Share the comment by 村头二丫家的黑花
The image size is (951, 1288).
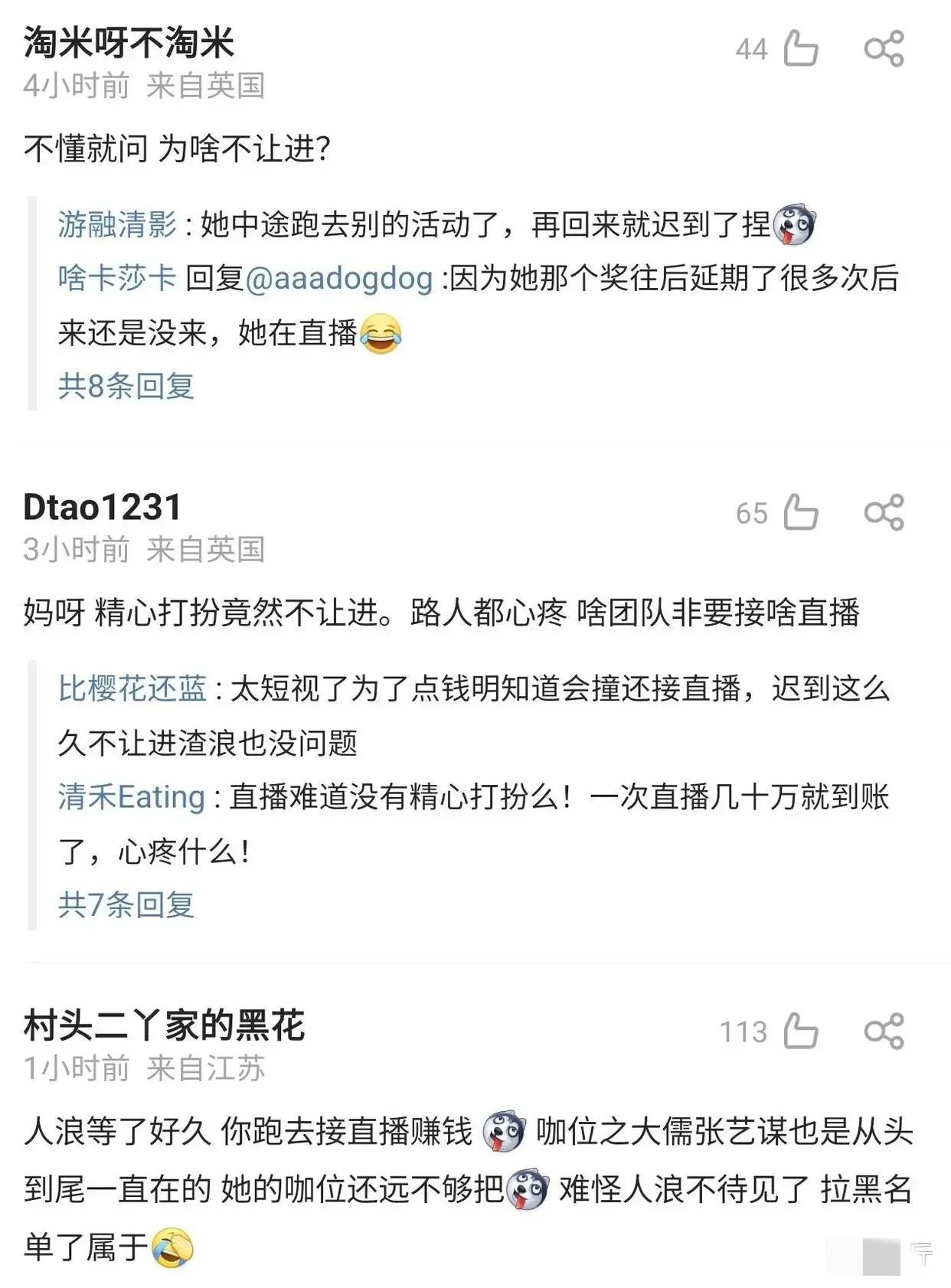click(884, 1031)
